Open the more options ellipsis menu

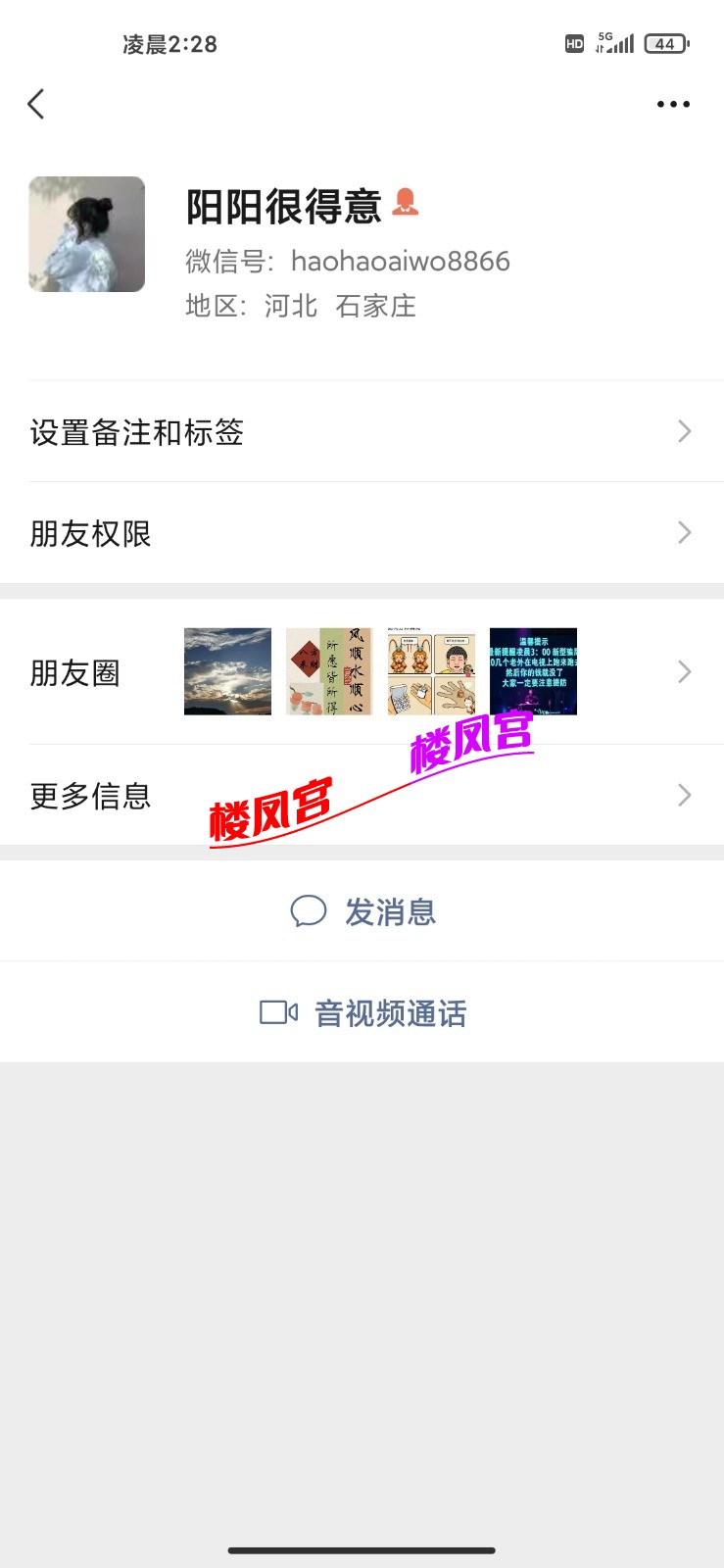(672, 103)
